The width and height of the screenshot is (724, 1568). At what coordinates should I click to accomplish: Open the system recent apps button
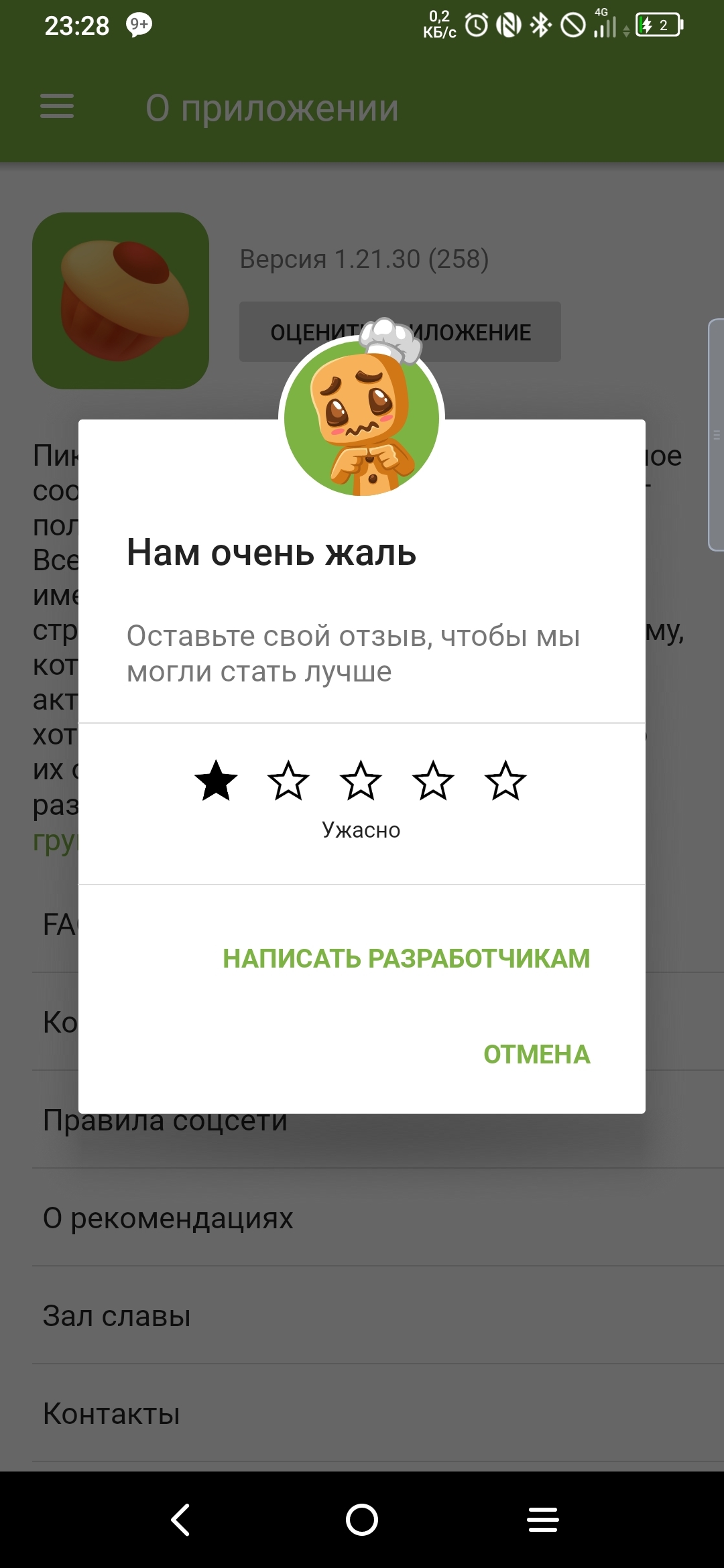543,1520
